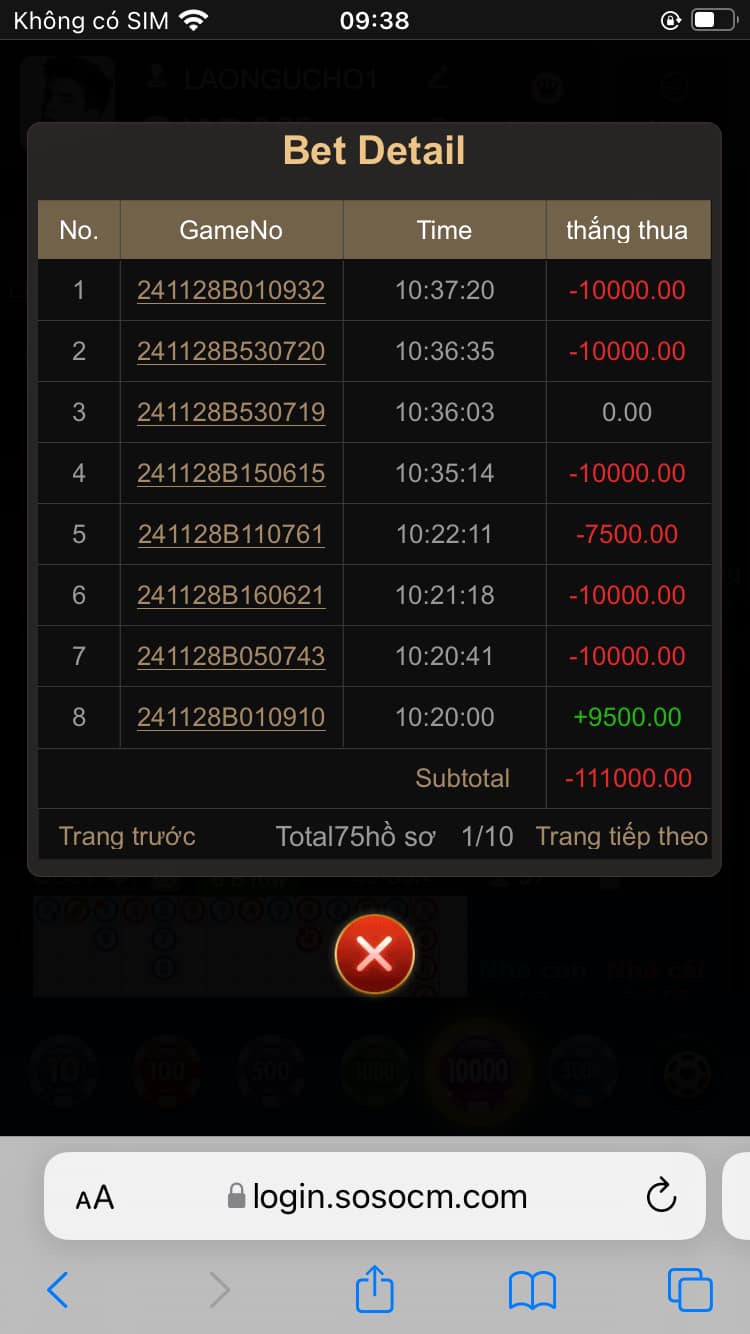Open Safari bookmarks
The height and width of the screenshot is (1334, 750).
click(x=532, y=1290)
